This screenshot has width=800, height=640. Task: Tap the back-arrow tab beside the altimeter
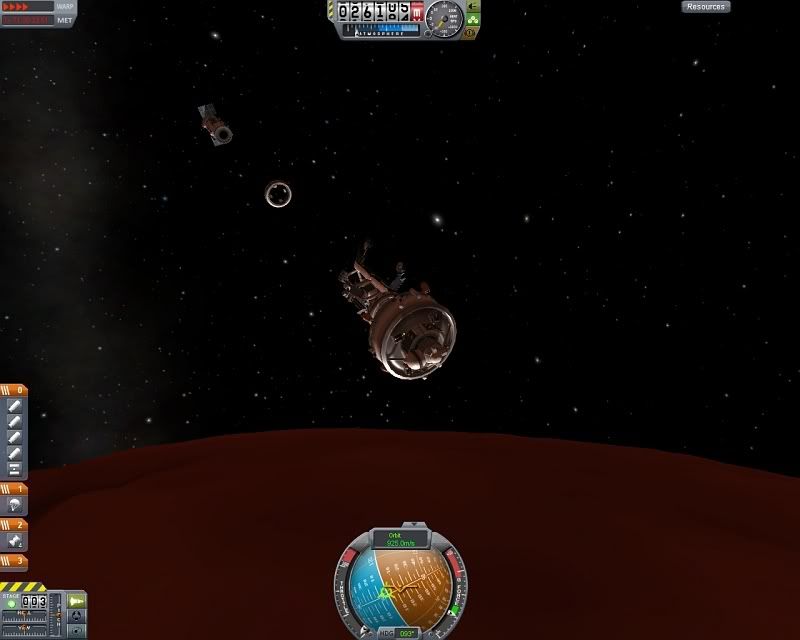click(x=473, y=6)
